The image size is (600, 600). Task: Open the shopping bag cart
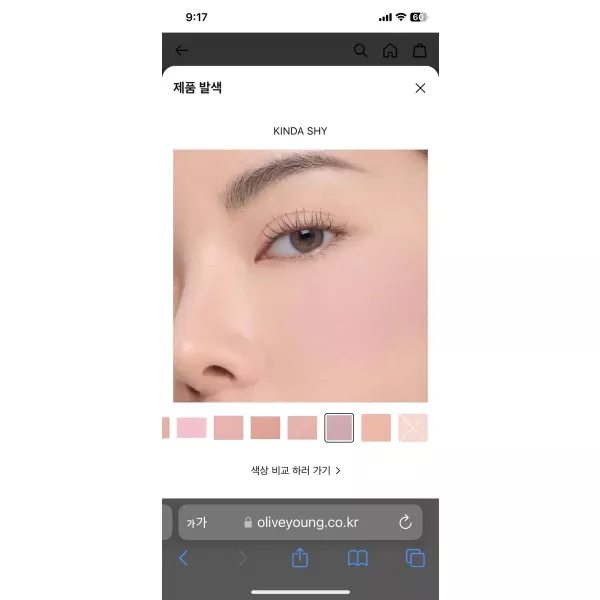[420, 50]
